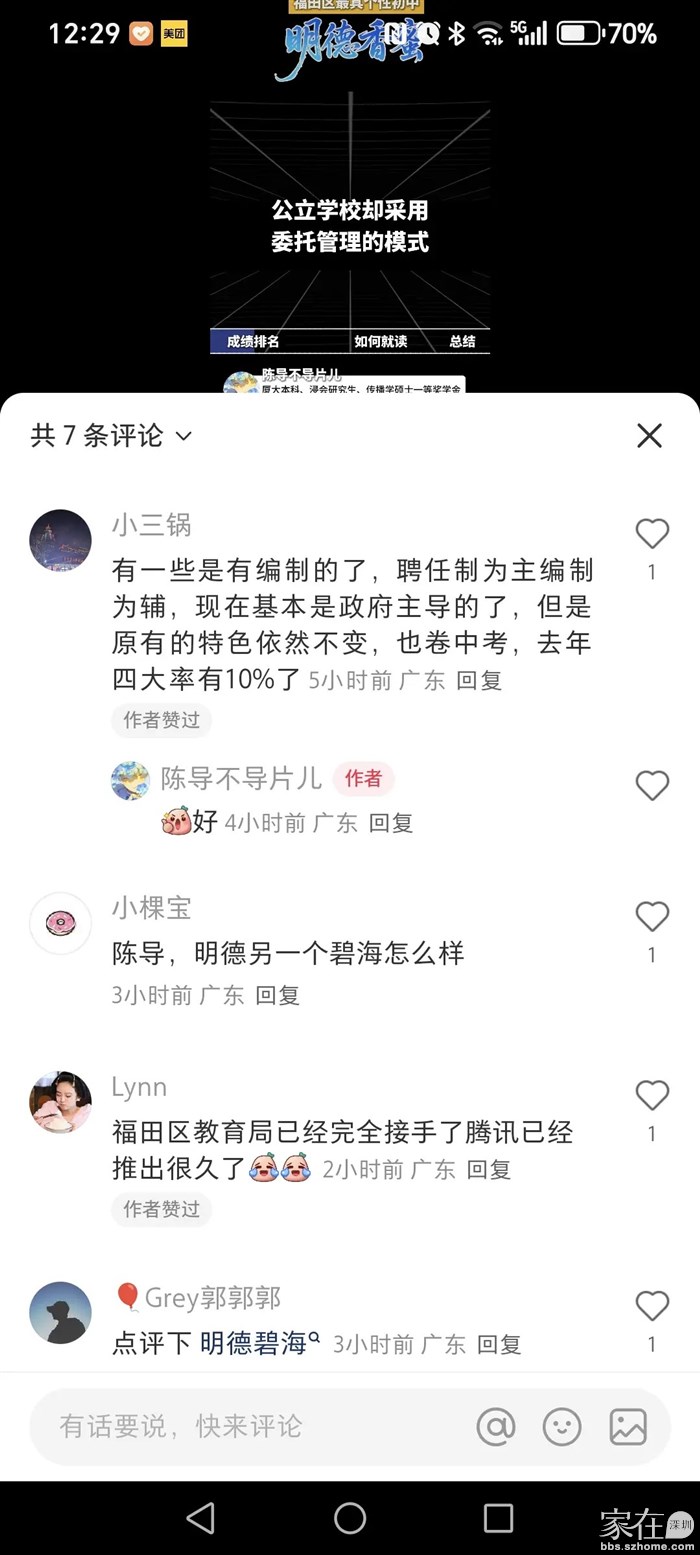700x1555 pixels.
Task: View Lynn's profile picture
Action: tap(60, 1102)
